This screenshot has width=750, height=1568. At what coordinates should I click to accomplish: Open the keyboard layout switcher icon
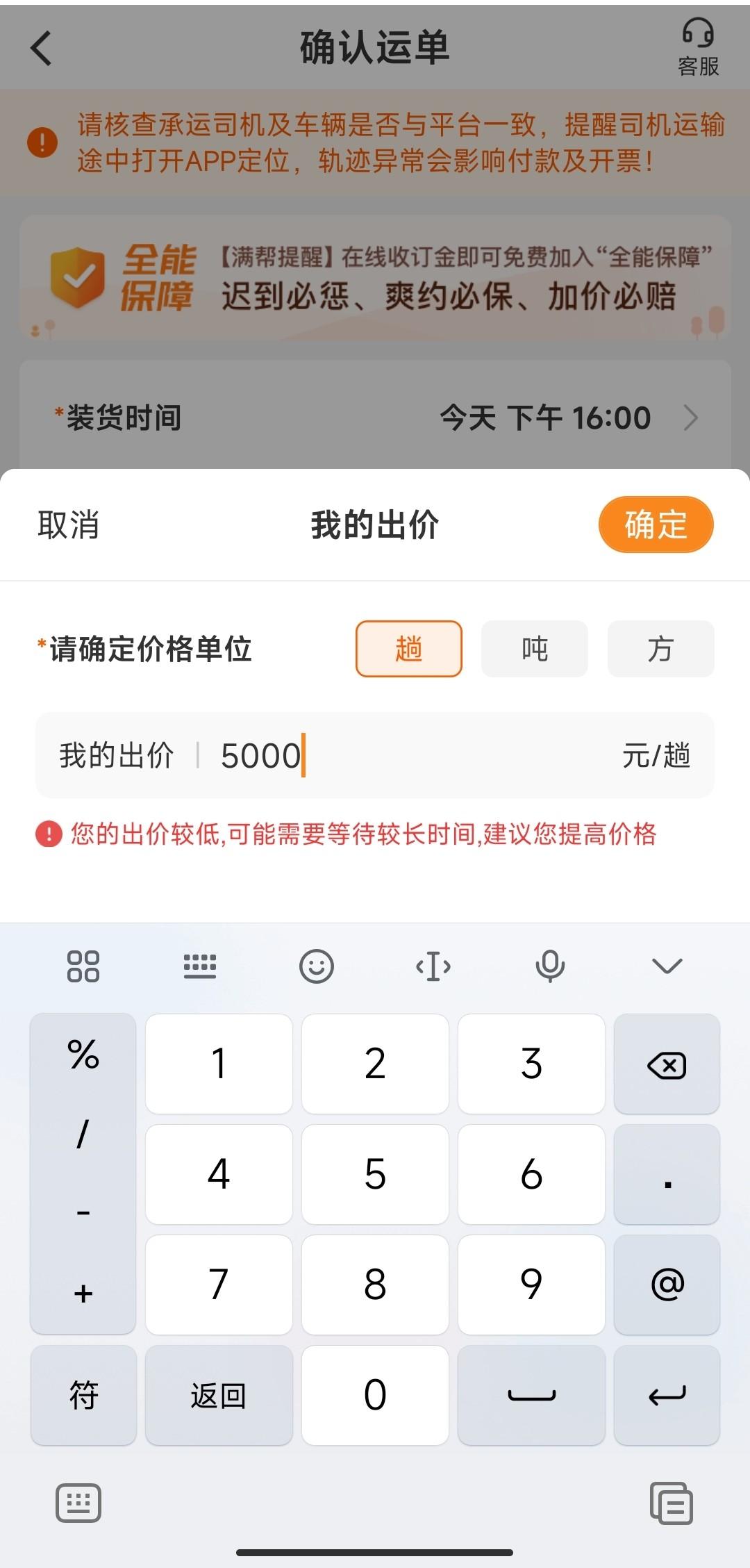pyautogui.click(x=201, y=965)
